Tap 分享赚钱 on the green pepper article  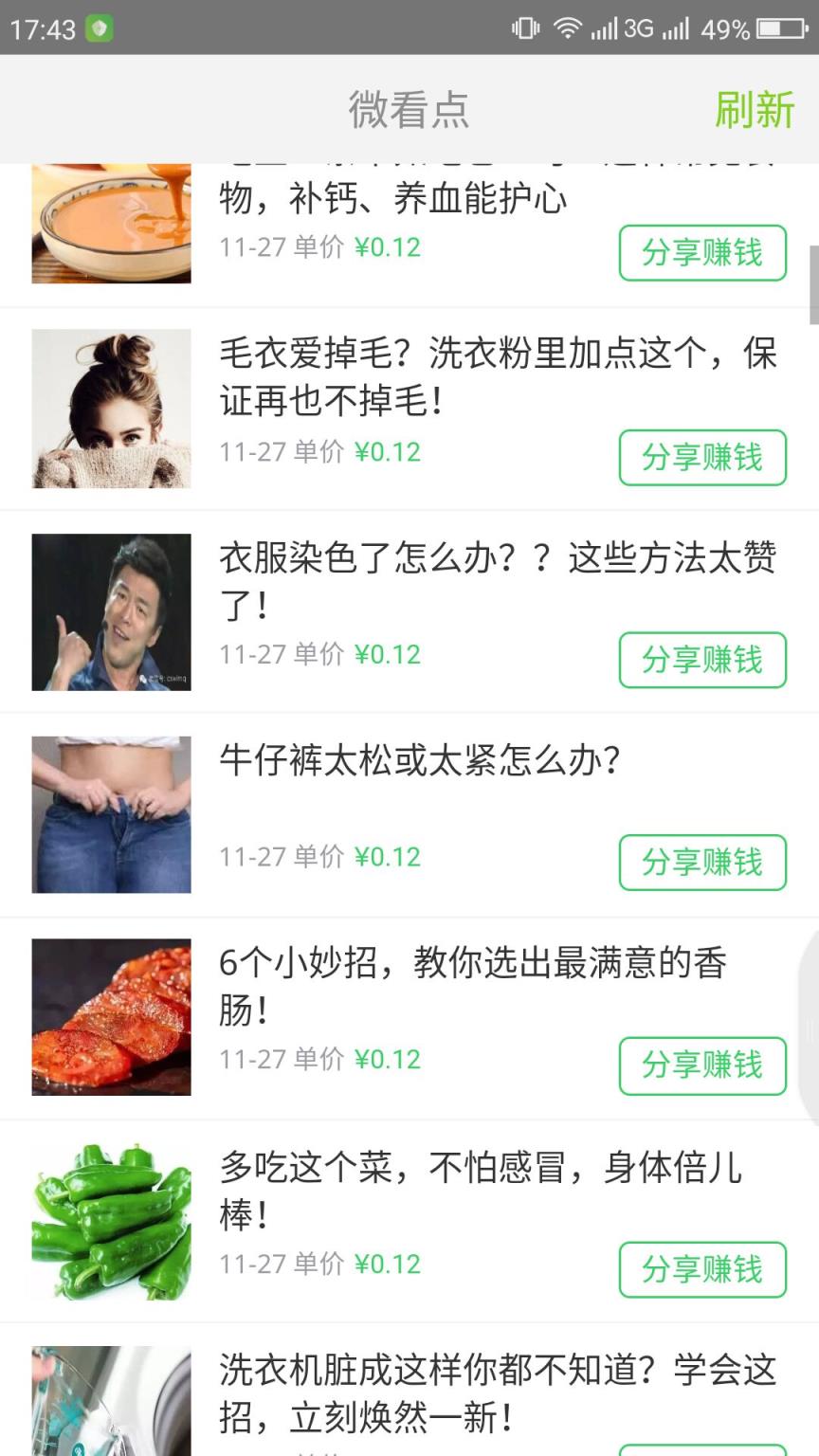point(702,1271)
